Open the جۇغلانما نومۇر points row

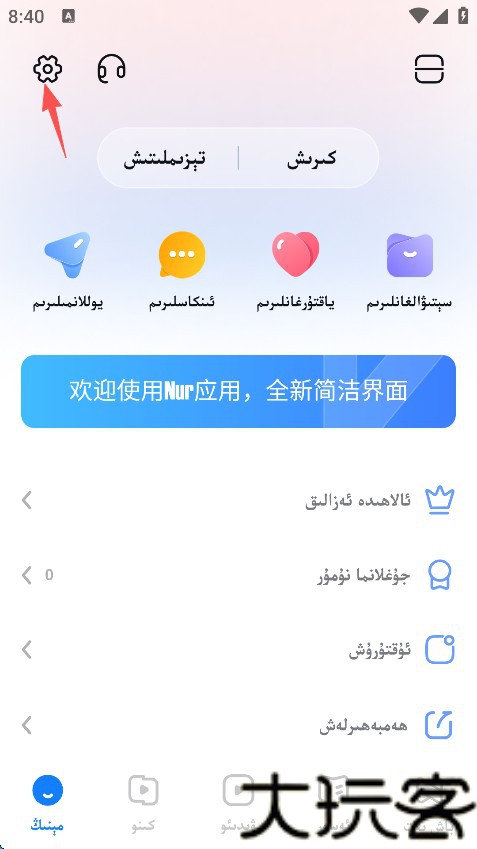238,575
